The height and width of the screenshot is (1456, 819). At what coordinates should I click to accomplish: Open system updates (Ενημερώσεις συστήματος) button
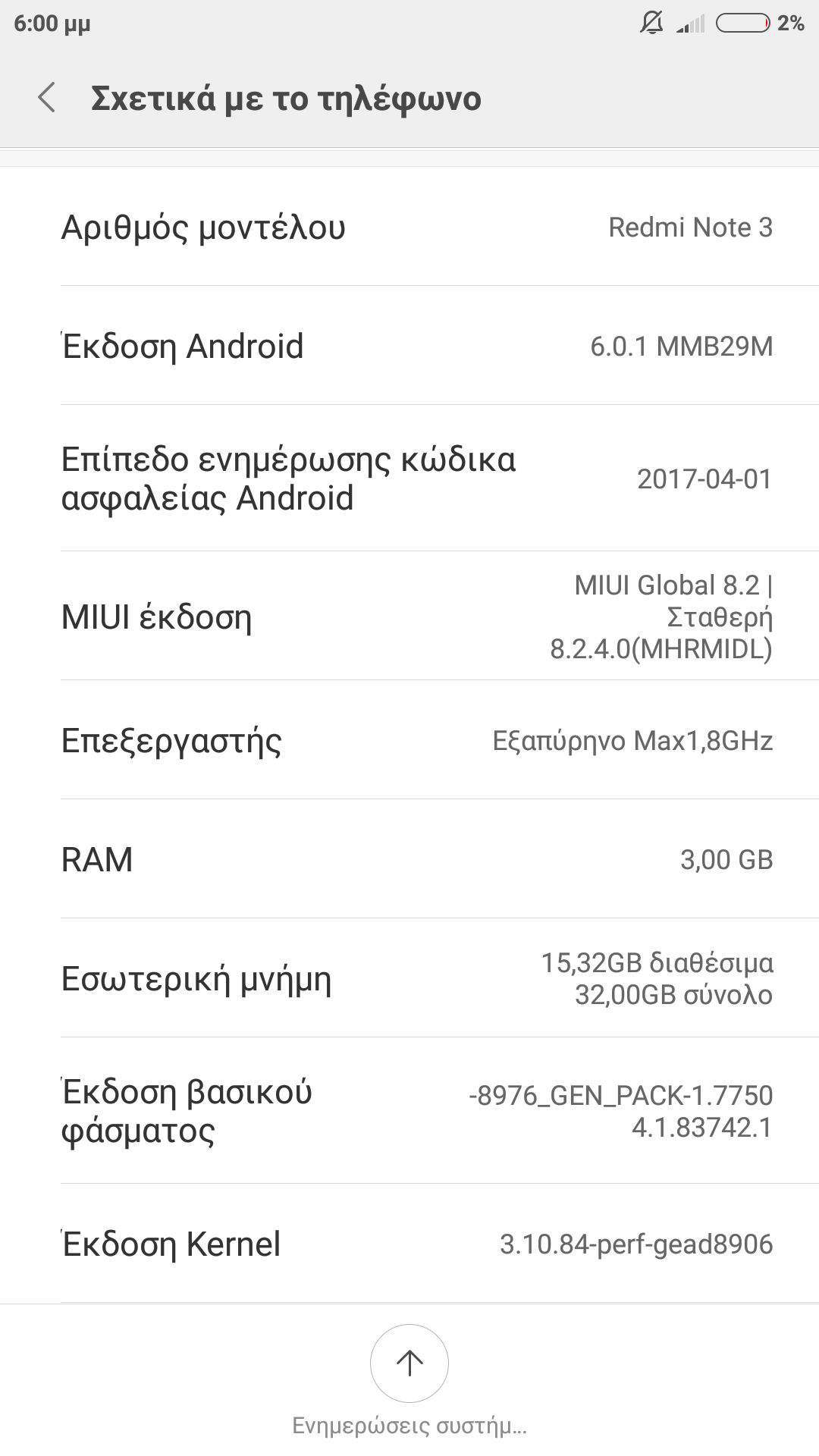coord(409,1363)
